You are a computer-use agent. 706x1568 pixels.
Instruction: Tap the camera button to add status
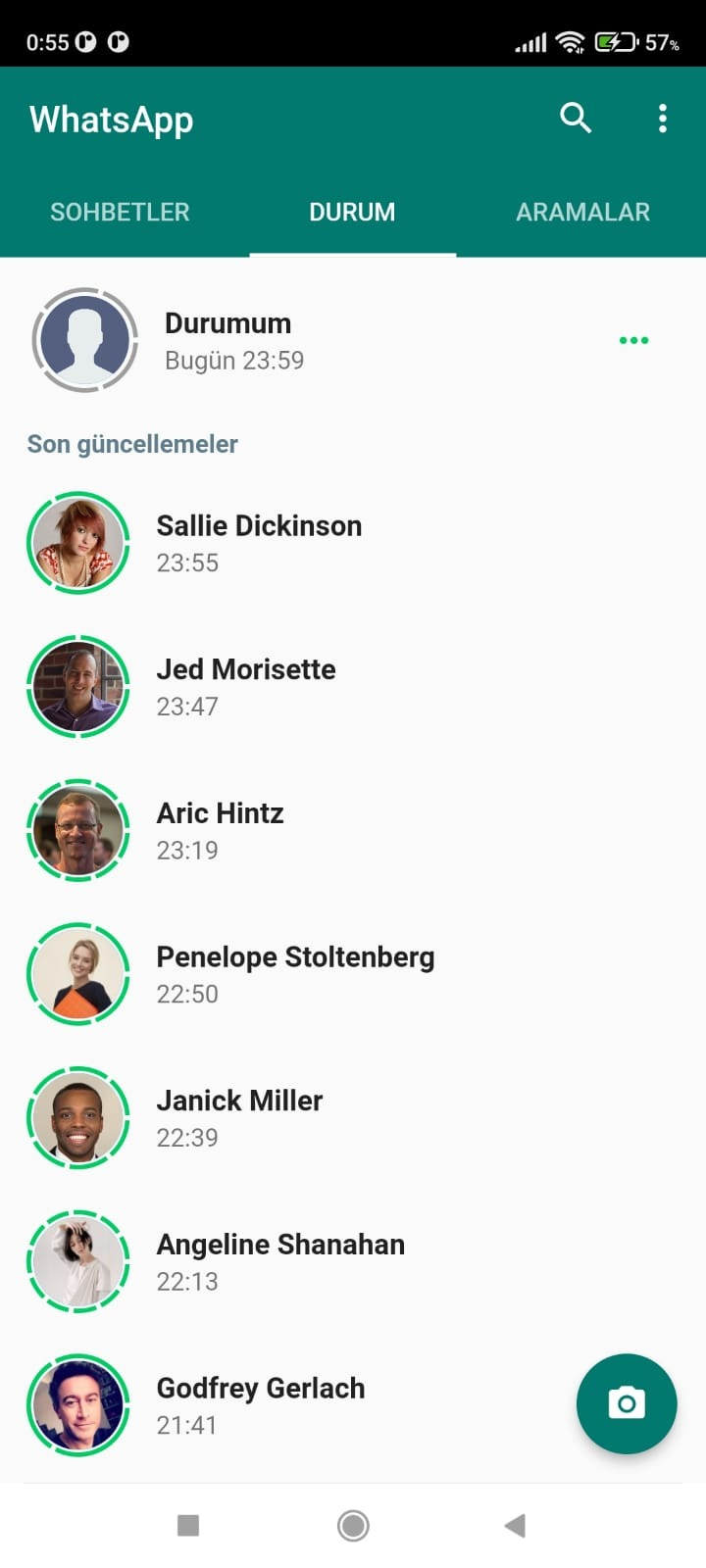pos(626,1403)
